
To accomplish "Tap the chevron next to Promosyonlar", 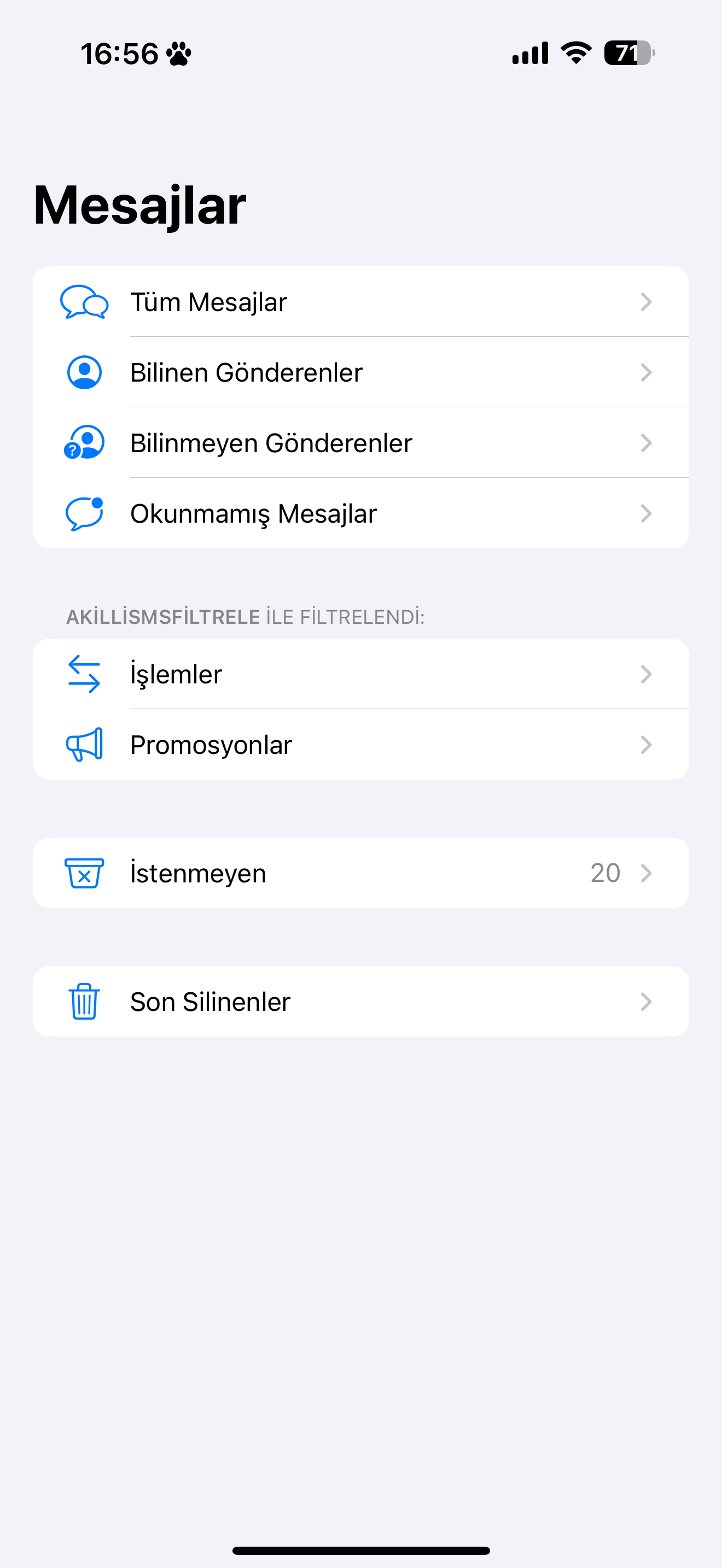I will [647, 744].
